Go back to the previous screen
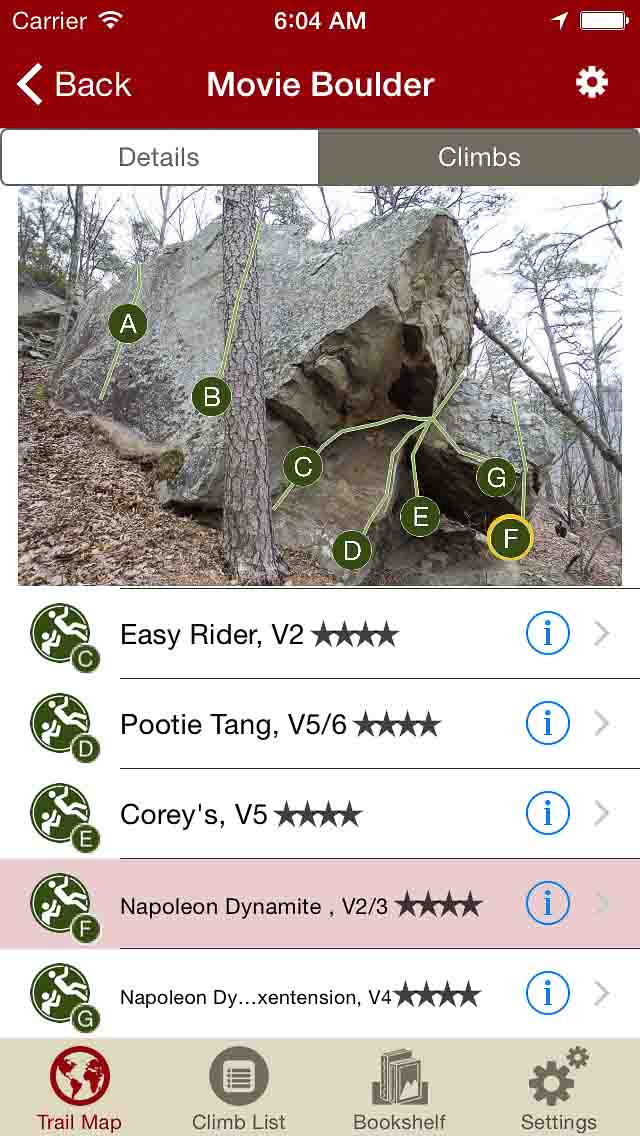Screen dimensions: 640x1136 point(75,84)
